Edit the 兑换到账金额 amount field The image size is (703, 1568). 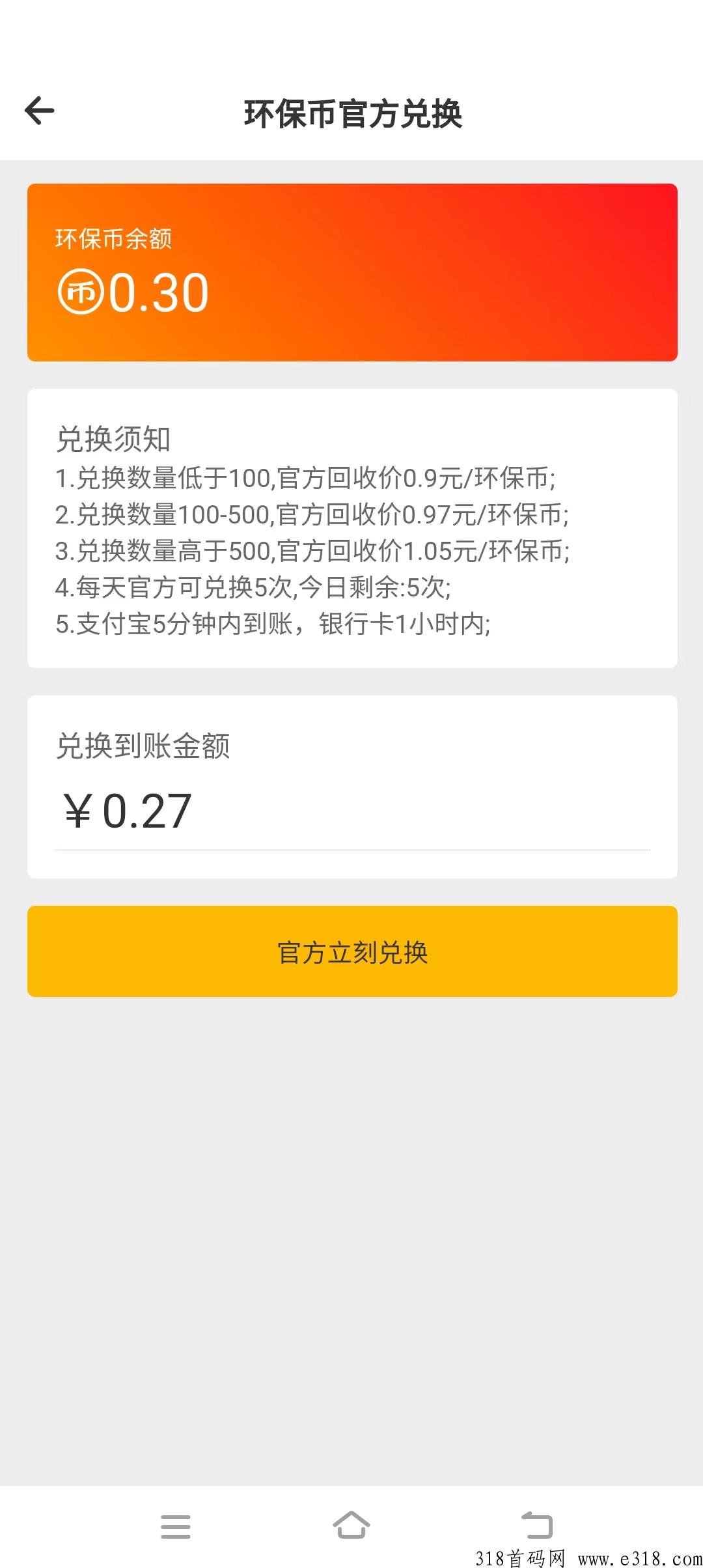pyautogui.click(x=352, y=811)
